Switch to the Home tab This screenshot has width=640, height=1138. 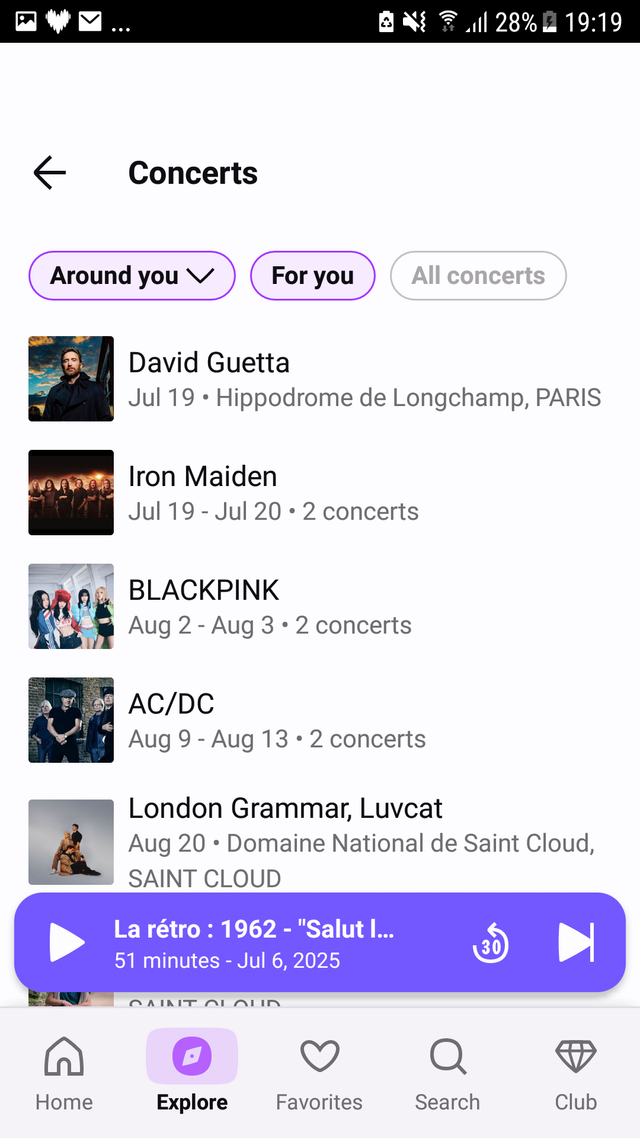[64, 1074]
